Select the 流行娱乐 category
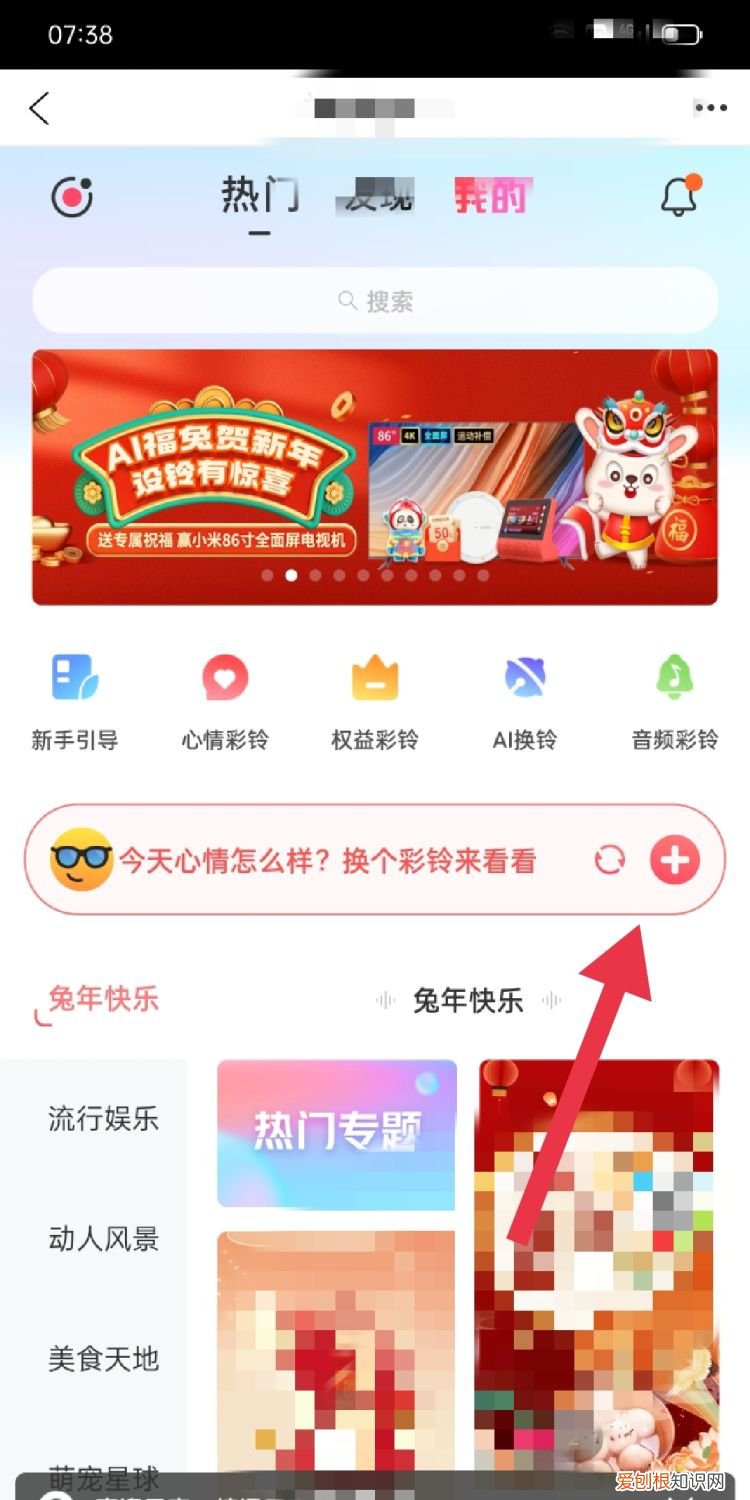The width and height of the screenshot is (750, 1500). pyautogui.click(x=102, y=1120)
